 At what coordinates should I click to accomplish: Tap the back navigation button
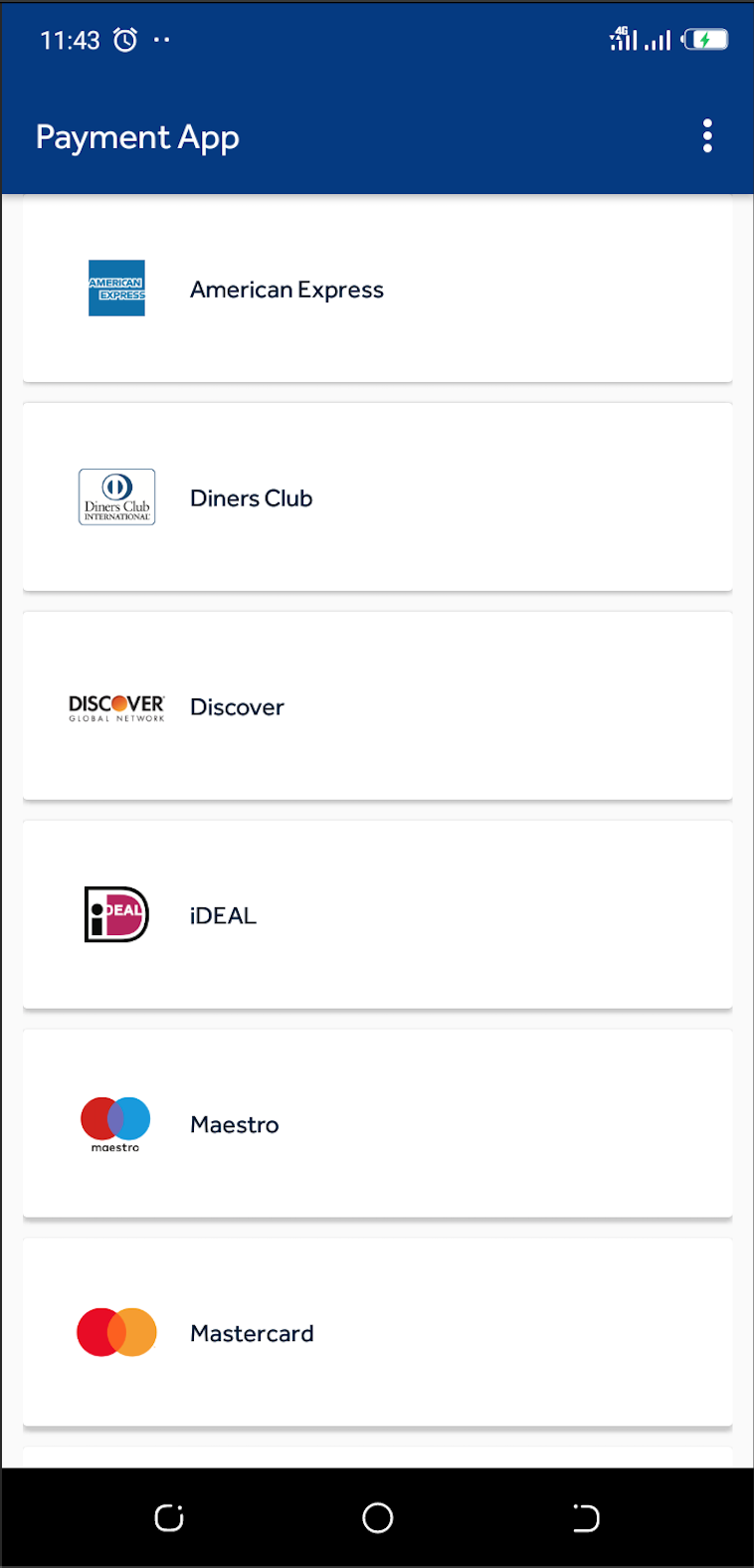coord(586,1516)
